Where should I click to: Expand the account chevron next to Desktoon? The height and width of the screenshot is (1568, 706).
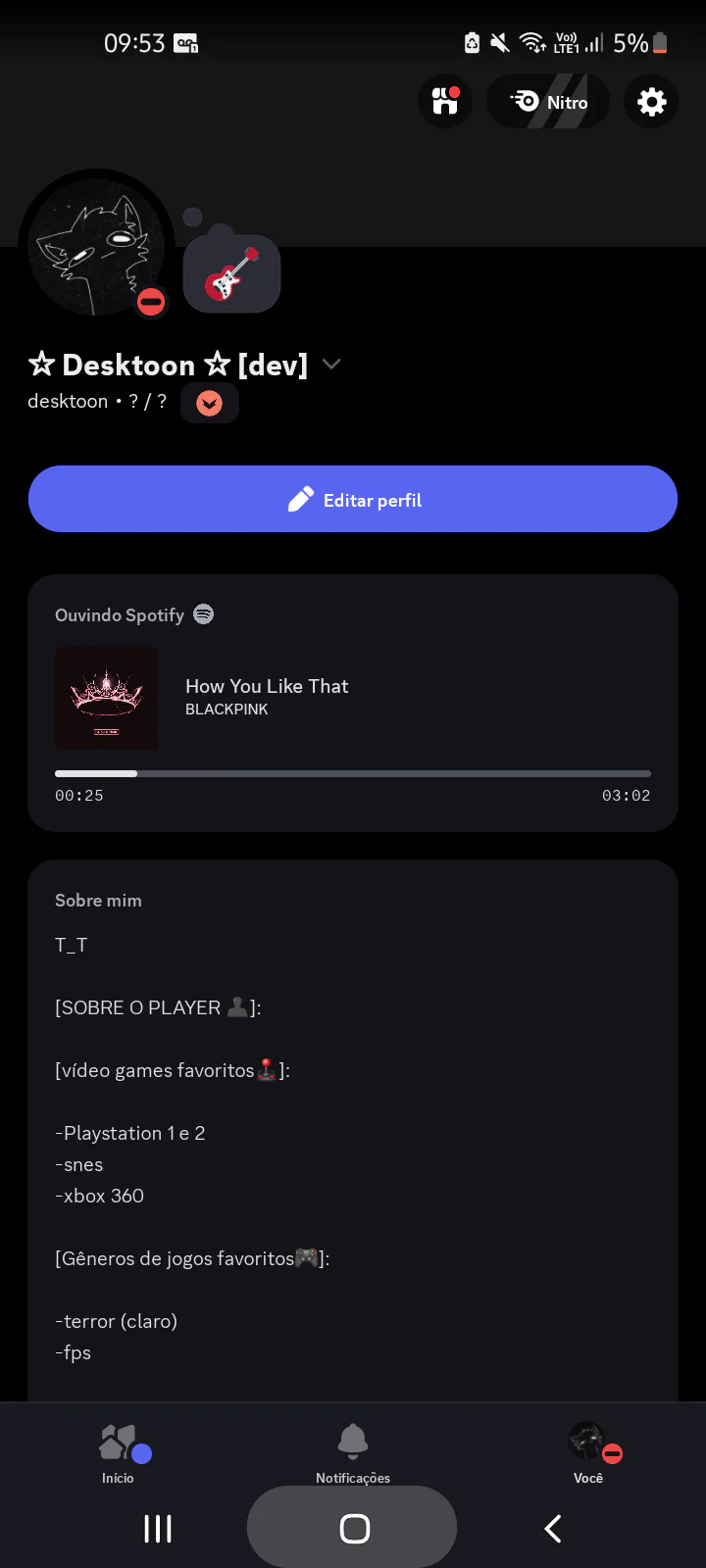pos(331,365)
